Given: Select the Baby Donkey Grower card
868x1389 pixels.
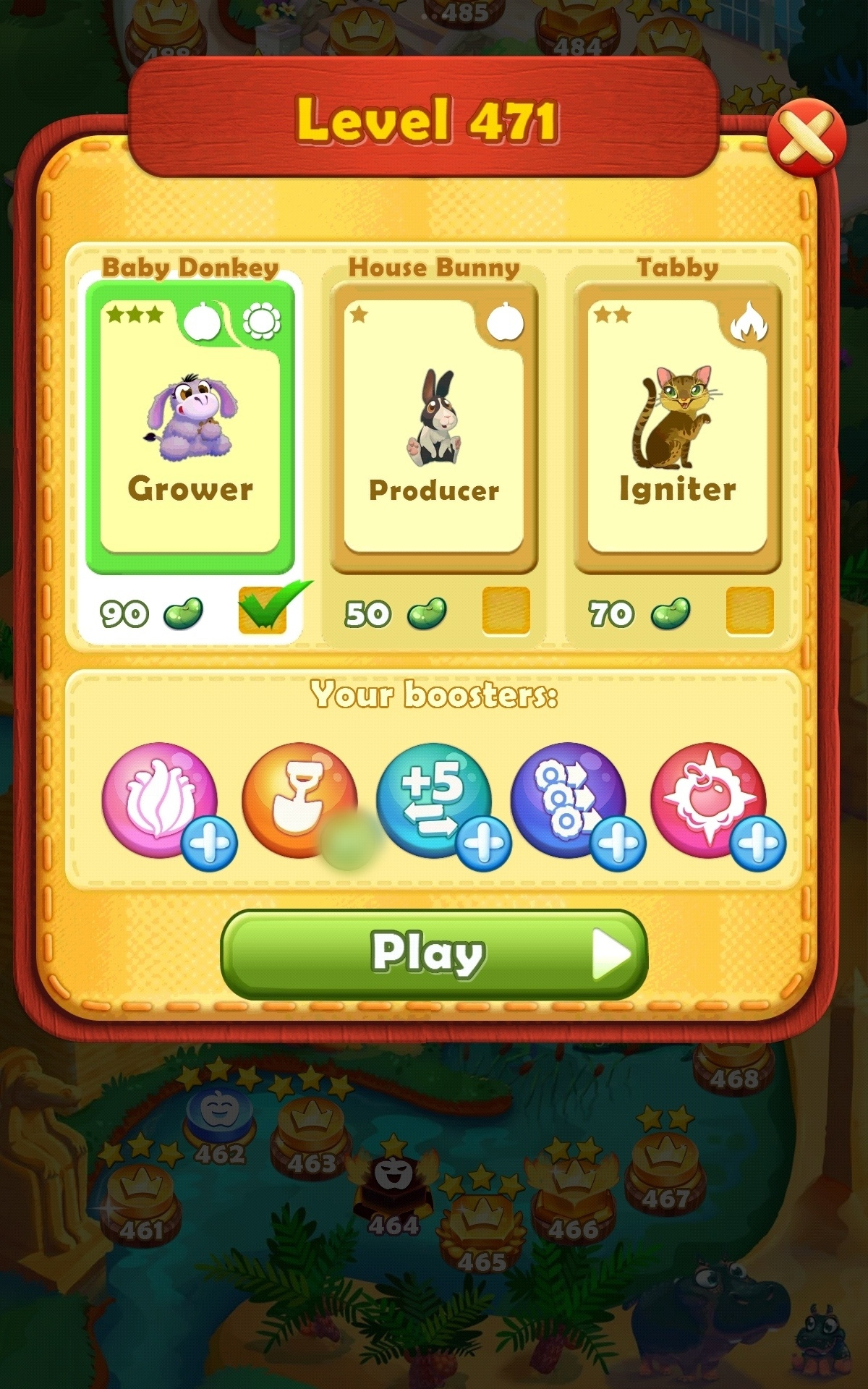Looking at the screenshot, I should [x=190, y=427].
